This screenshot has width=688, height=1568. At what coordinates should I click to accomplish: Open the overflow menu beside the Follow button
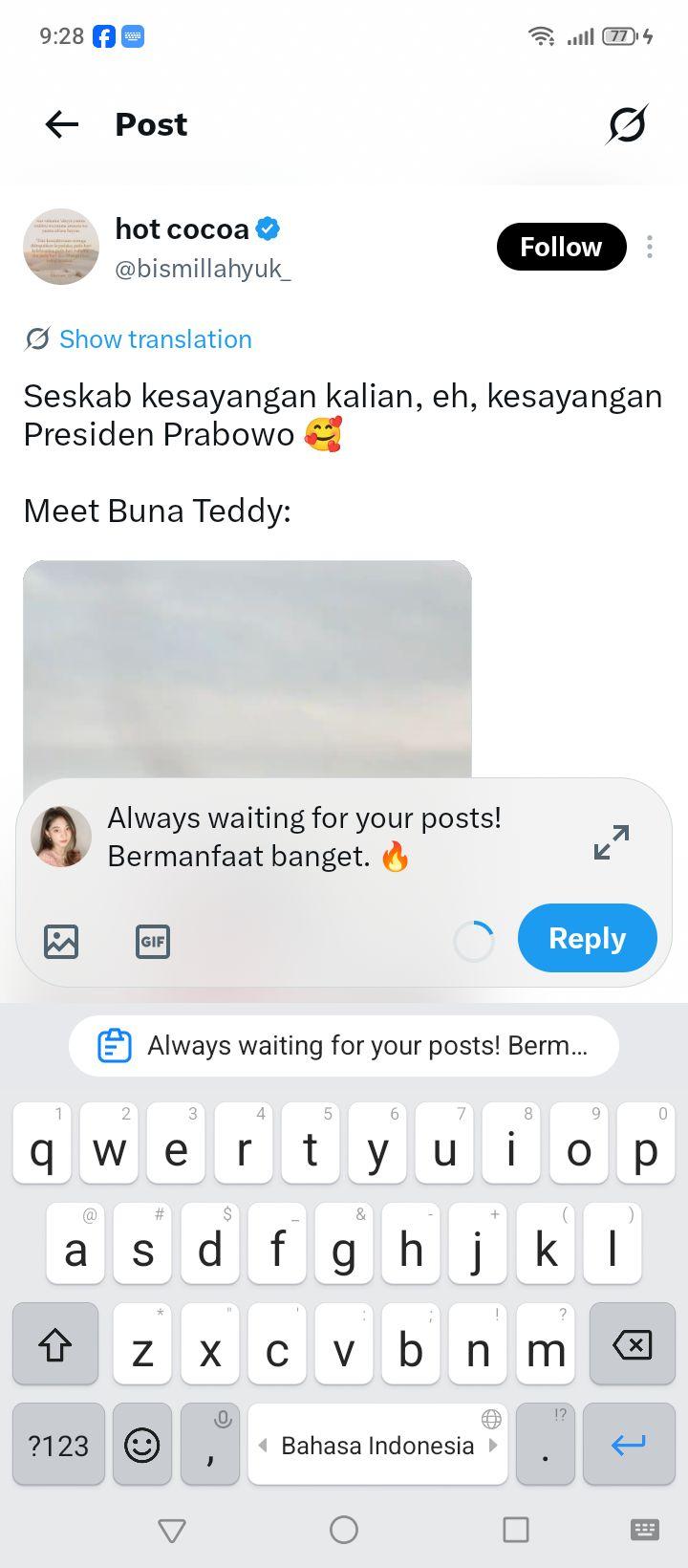[650, 247]
